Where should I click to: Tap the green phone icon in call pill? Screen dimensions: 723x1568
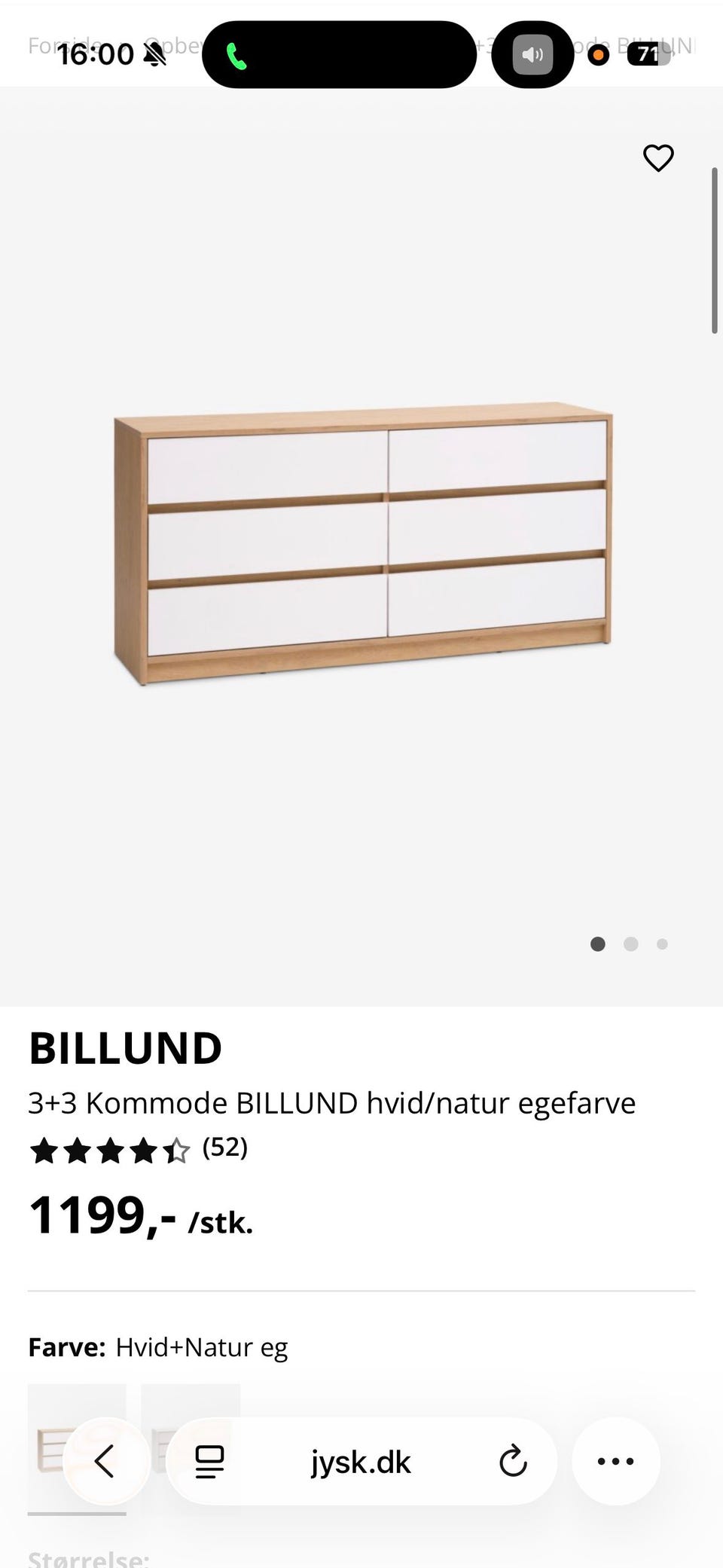237,56
